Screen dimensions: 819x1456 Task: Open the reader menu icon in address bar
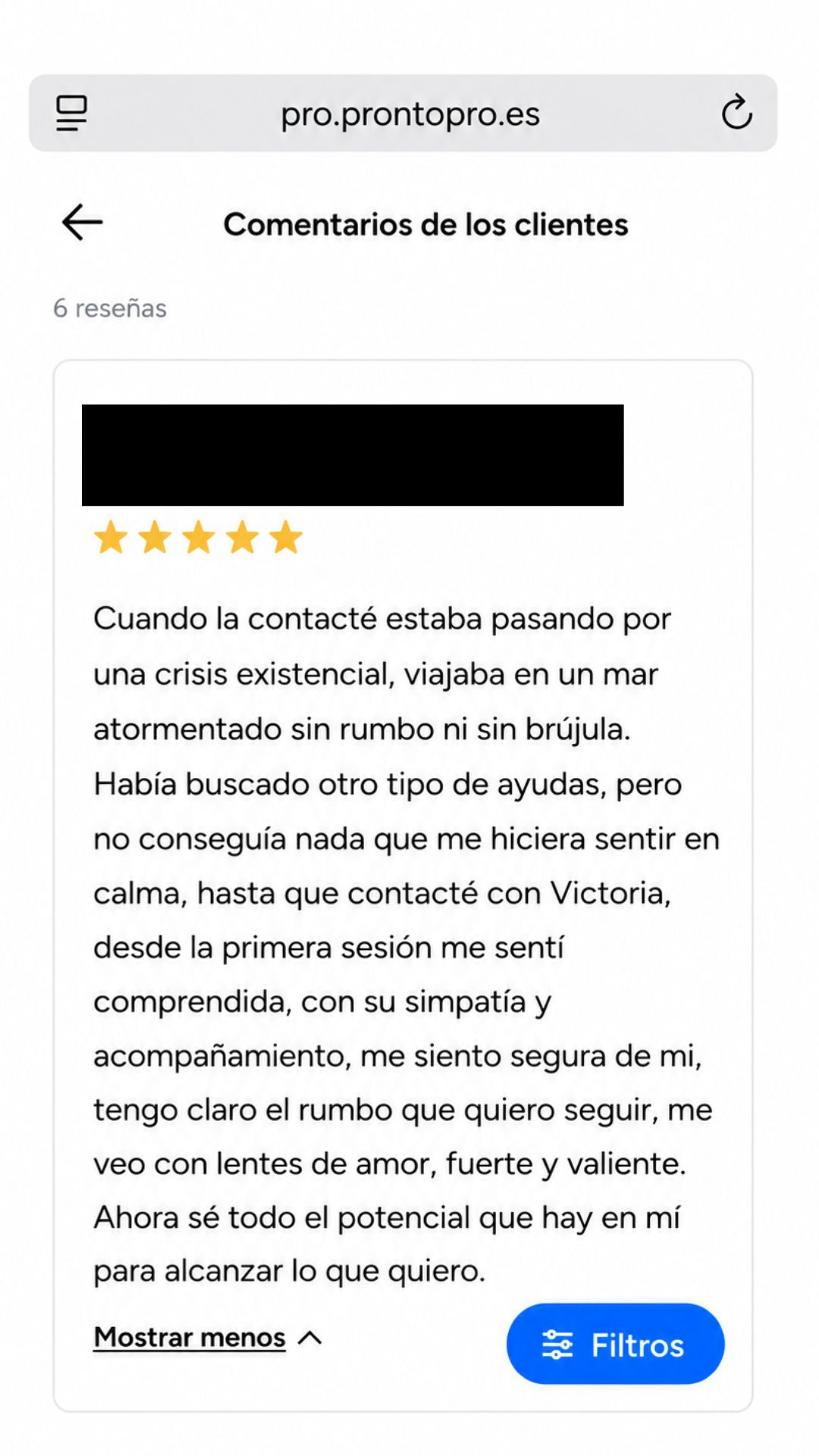tap(72, 114)
